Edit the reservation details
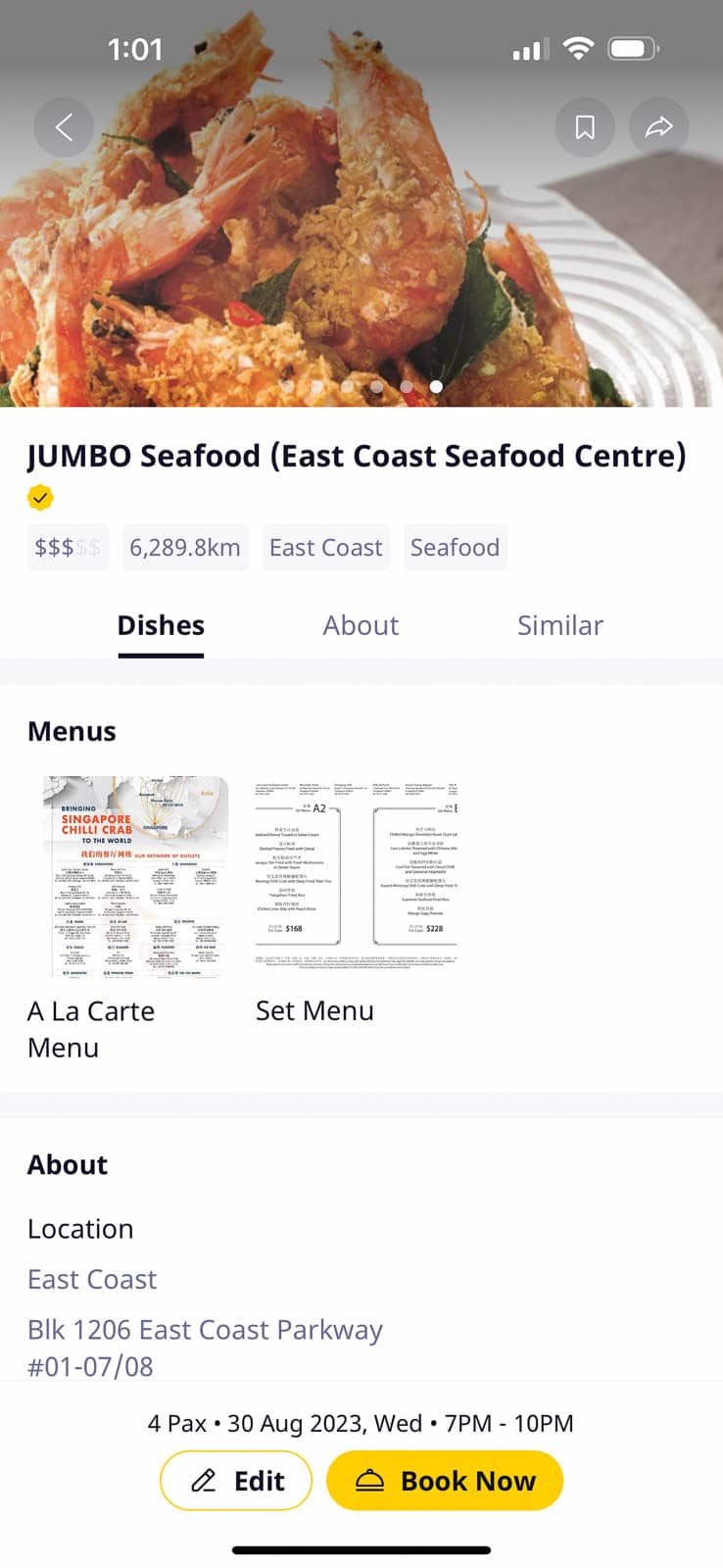The height and width of the screenshot is (1568, 723). [236, 1480]
